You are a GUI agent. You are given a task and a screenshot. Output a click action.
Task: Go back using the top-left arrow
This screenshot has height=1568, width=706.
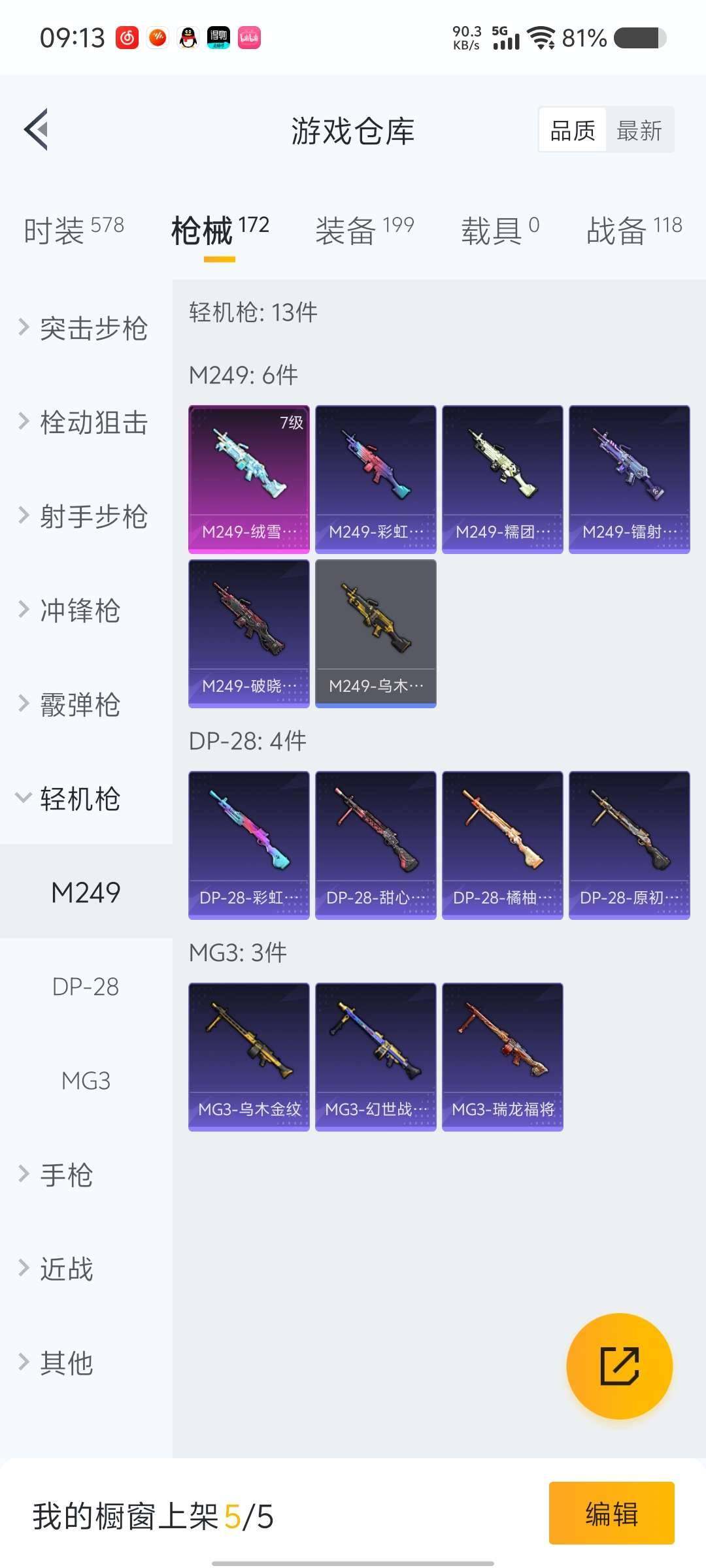[37, 129]
